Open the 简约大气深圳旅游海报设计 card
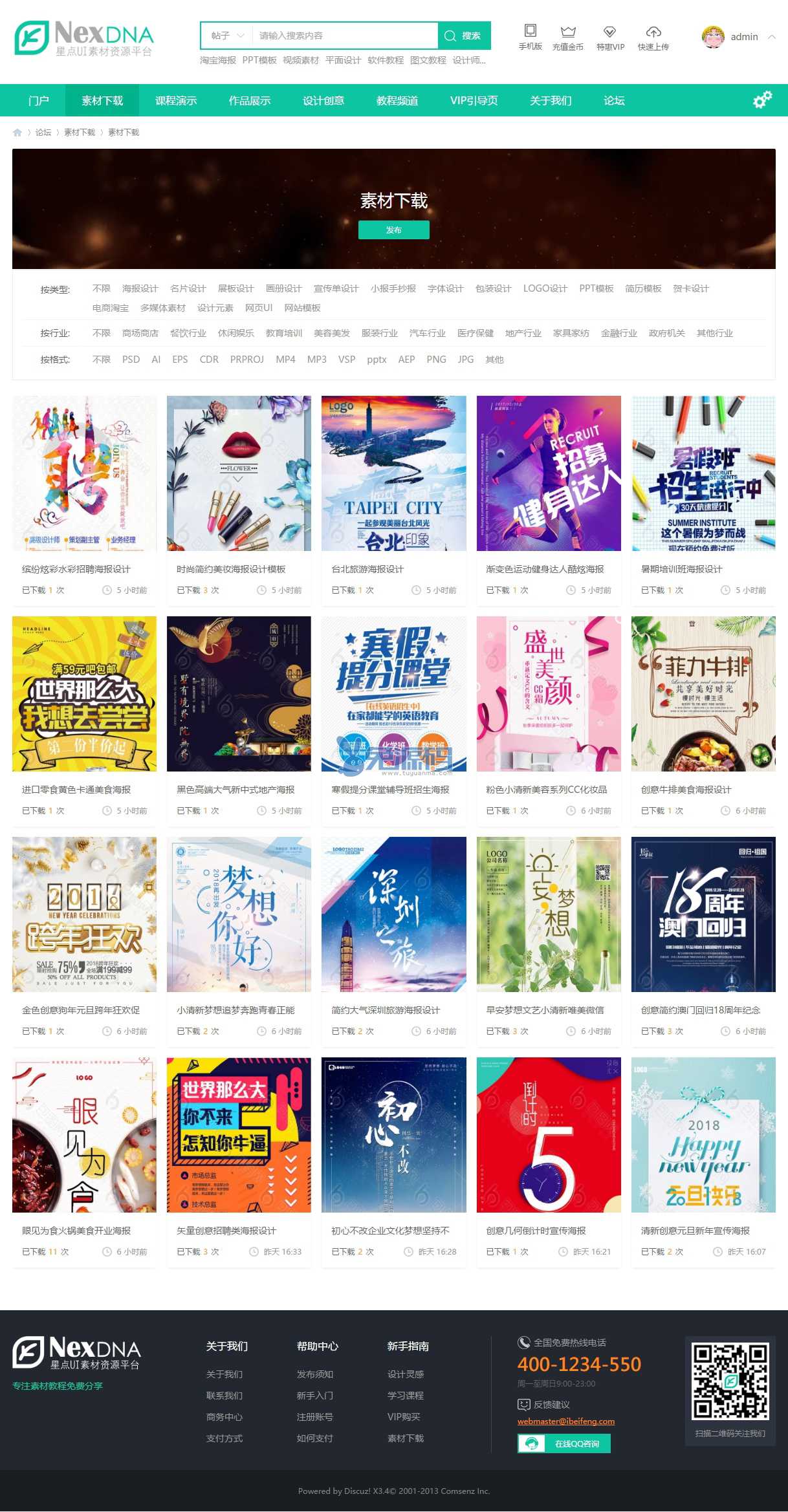The height and width of the screenshot is (1512, 788). [393, 914]
